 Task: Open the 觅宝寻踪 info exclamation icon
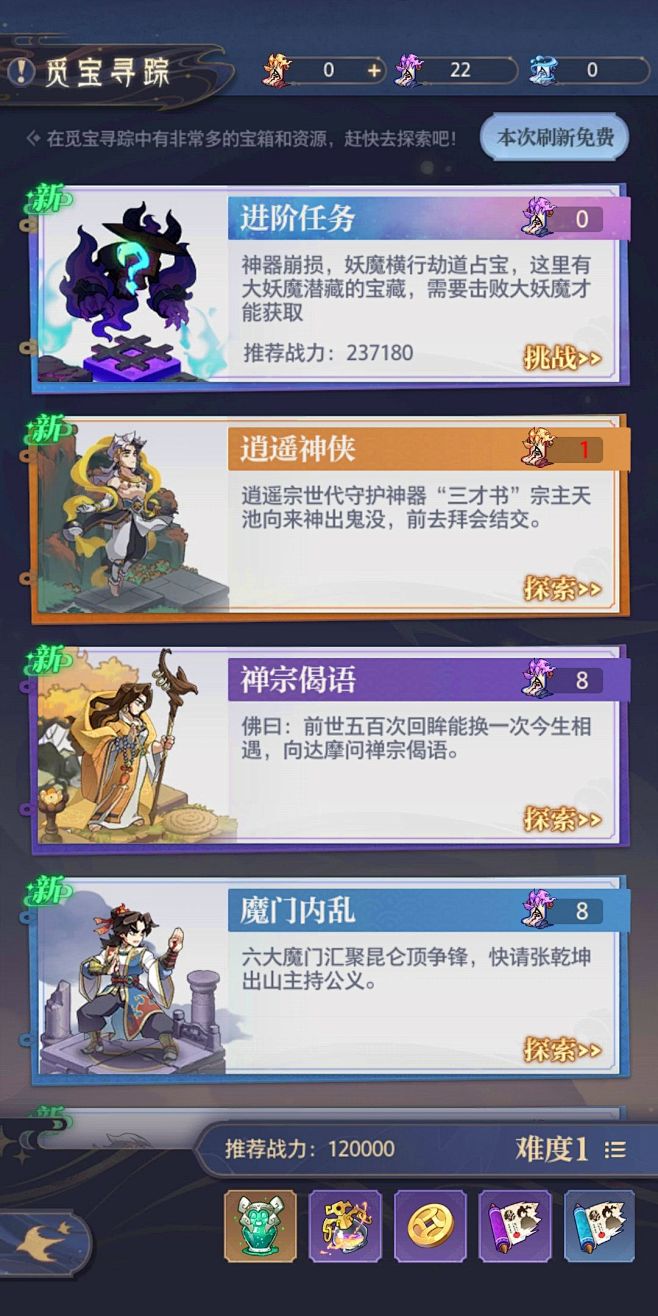point(21,71)
